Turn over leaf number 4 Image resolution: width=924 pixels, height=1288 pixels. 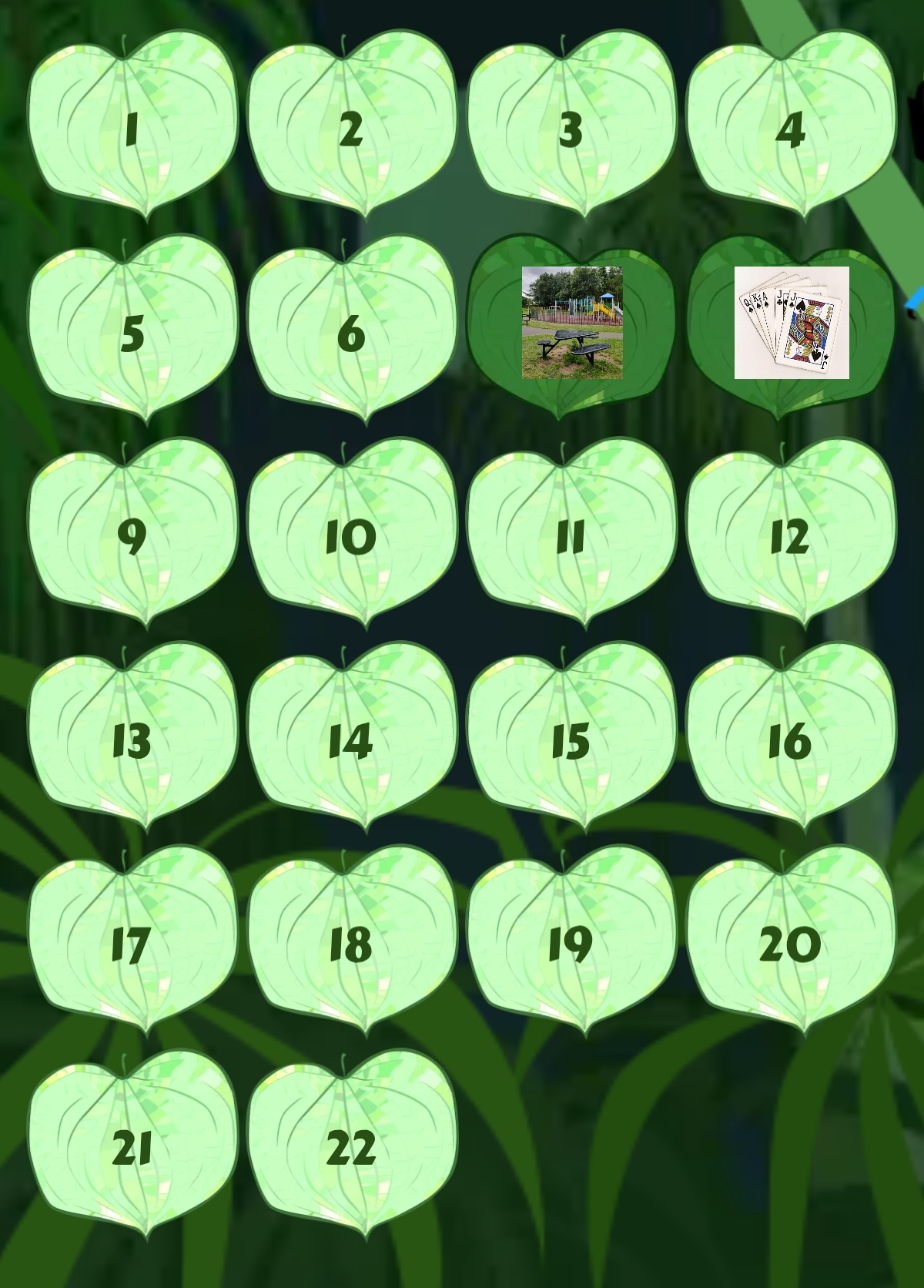click(791, 128)
